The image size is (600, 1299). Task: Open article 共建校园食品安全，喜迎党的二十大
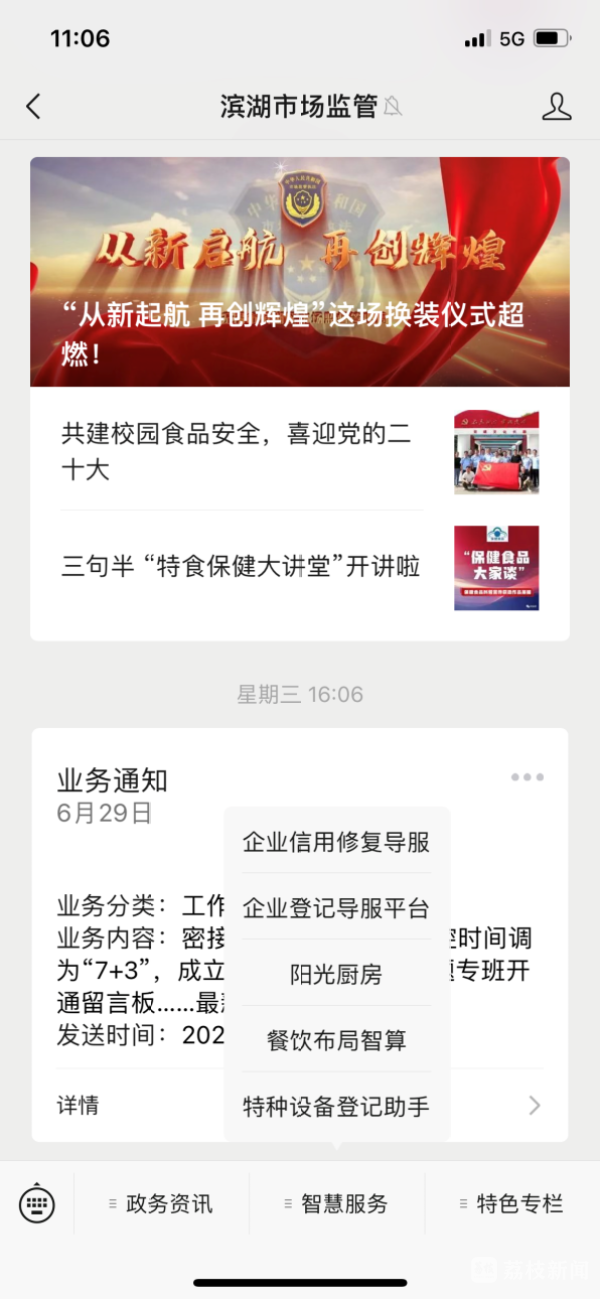[240, 451]
